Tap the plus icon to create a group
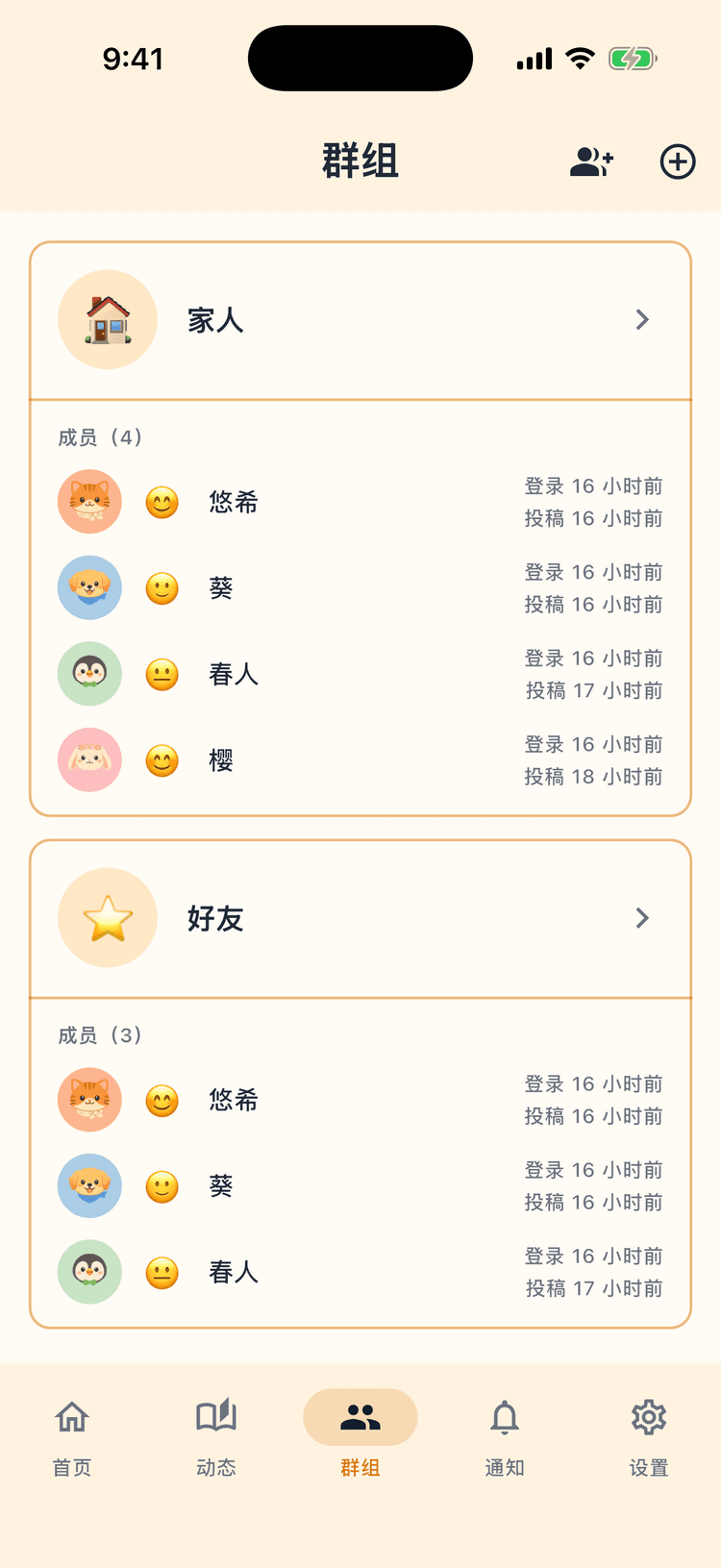 coord(678,162)
